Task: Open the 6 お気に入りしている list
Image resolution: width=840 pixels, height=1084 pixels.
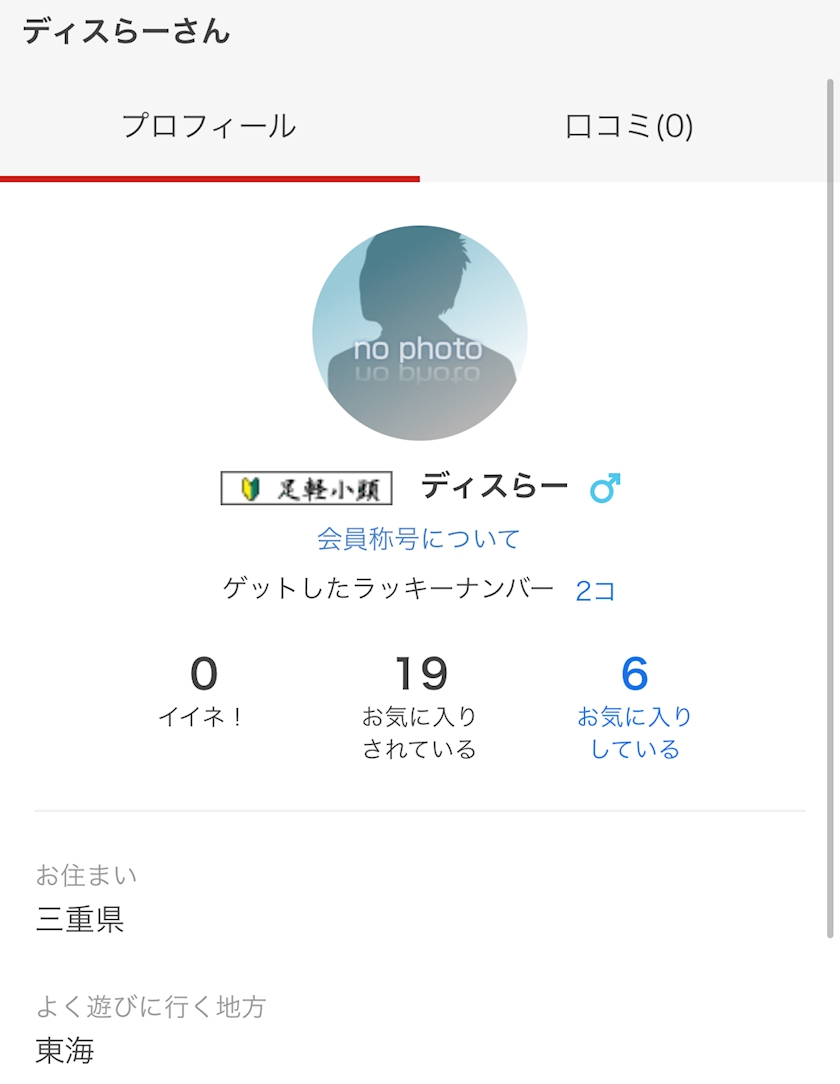Action: pos(635,707)
